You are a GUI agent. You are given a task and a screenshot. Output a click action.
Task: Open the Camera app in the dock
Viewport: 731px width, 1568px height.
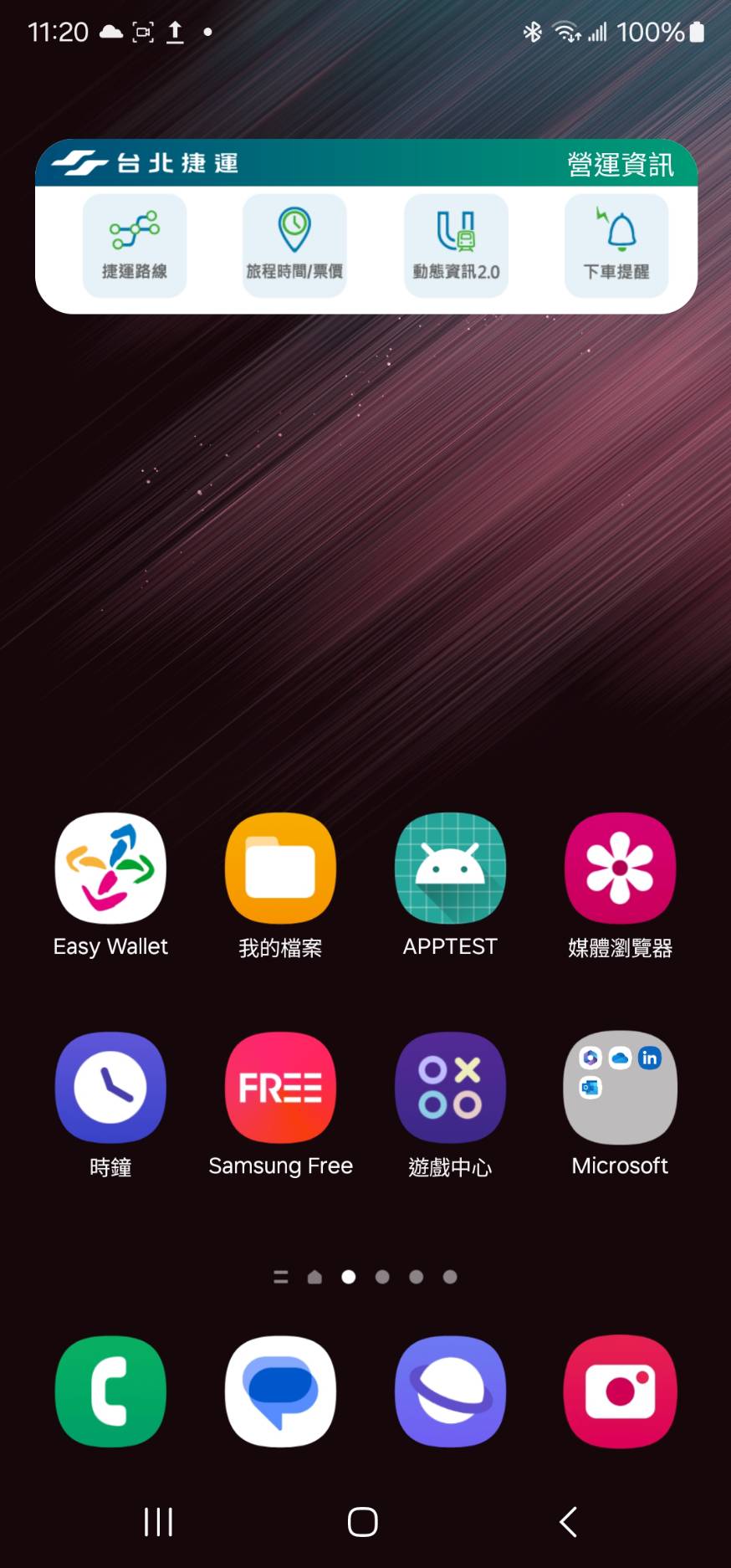coord(620,1391)
